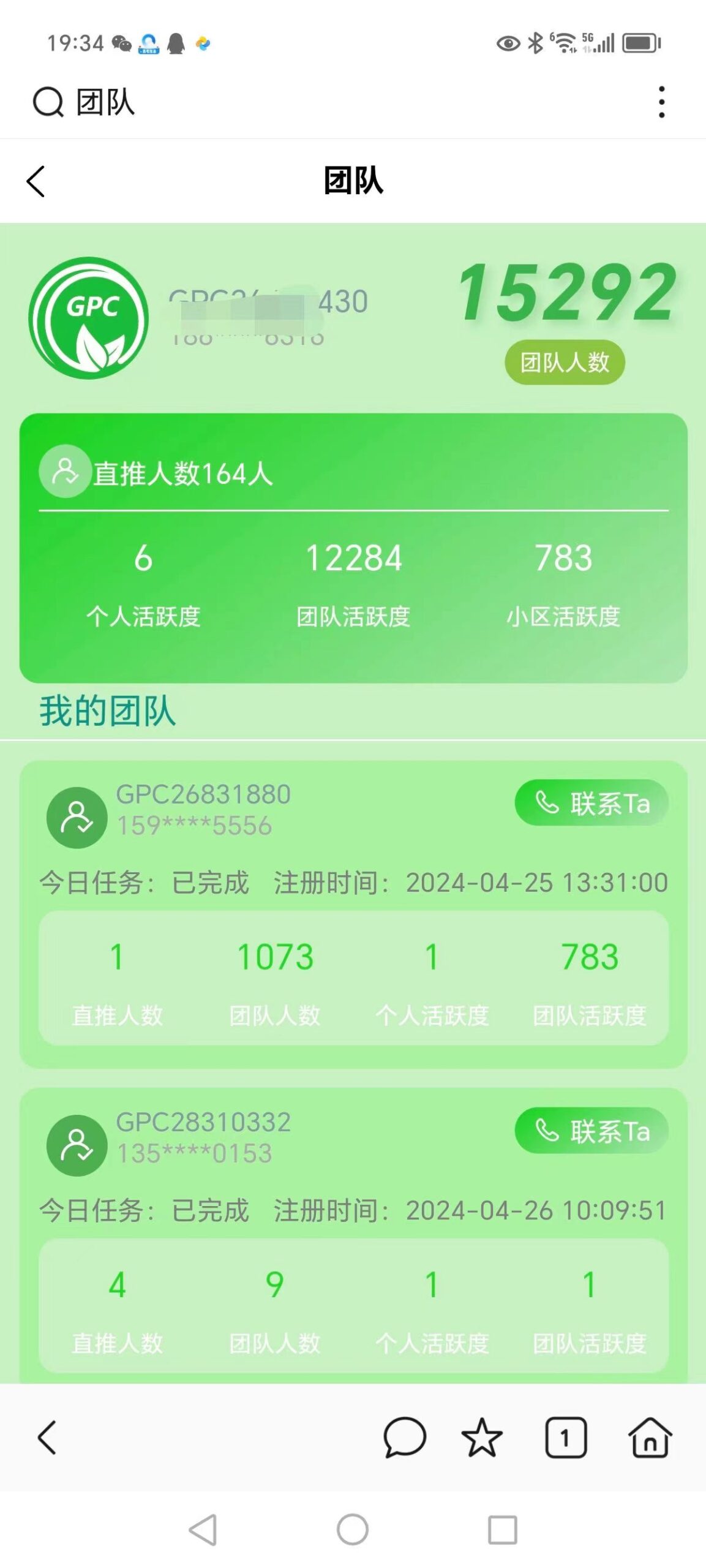
Task: Tap 联系Ta button for GPC28310332
Action: (x=591, y=1131)
